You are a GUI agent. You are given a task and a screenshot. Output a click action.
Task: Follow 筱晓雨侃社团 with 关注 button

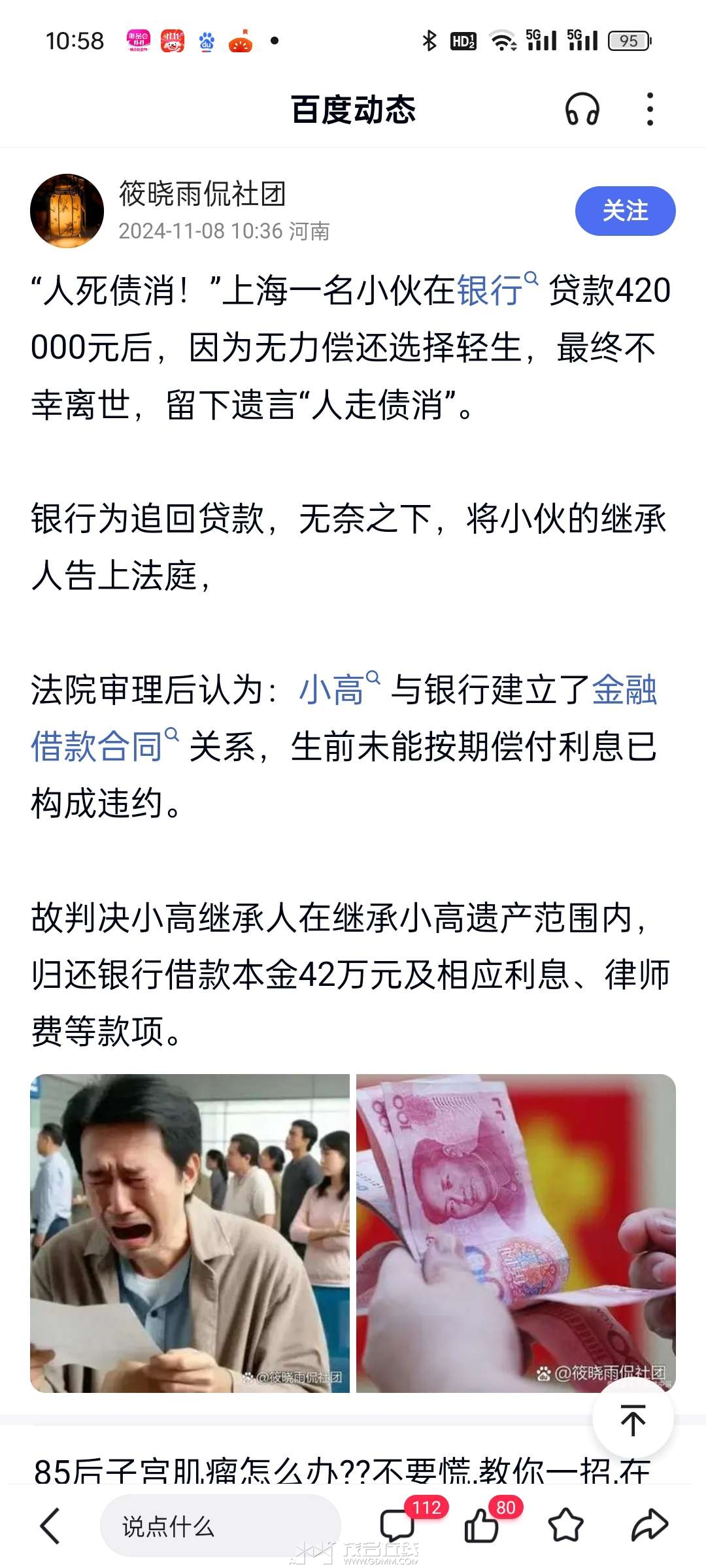625,211
